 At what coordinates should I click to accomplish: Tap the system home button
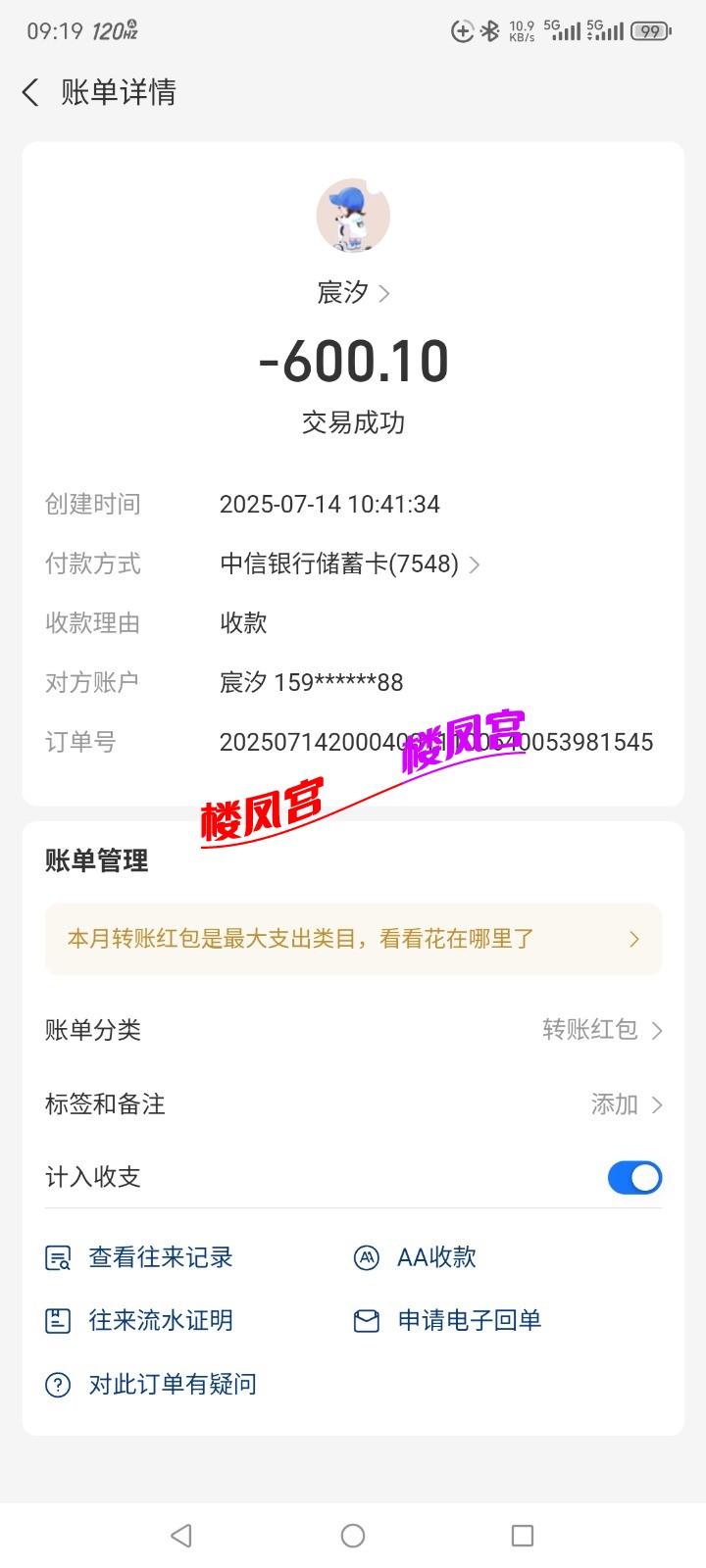pyautogui.click(x=353, y=1536)
